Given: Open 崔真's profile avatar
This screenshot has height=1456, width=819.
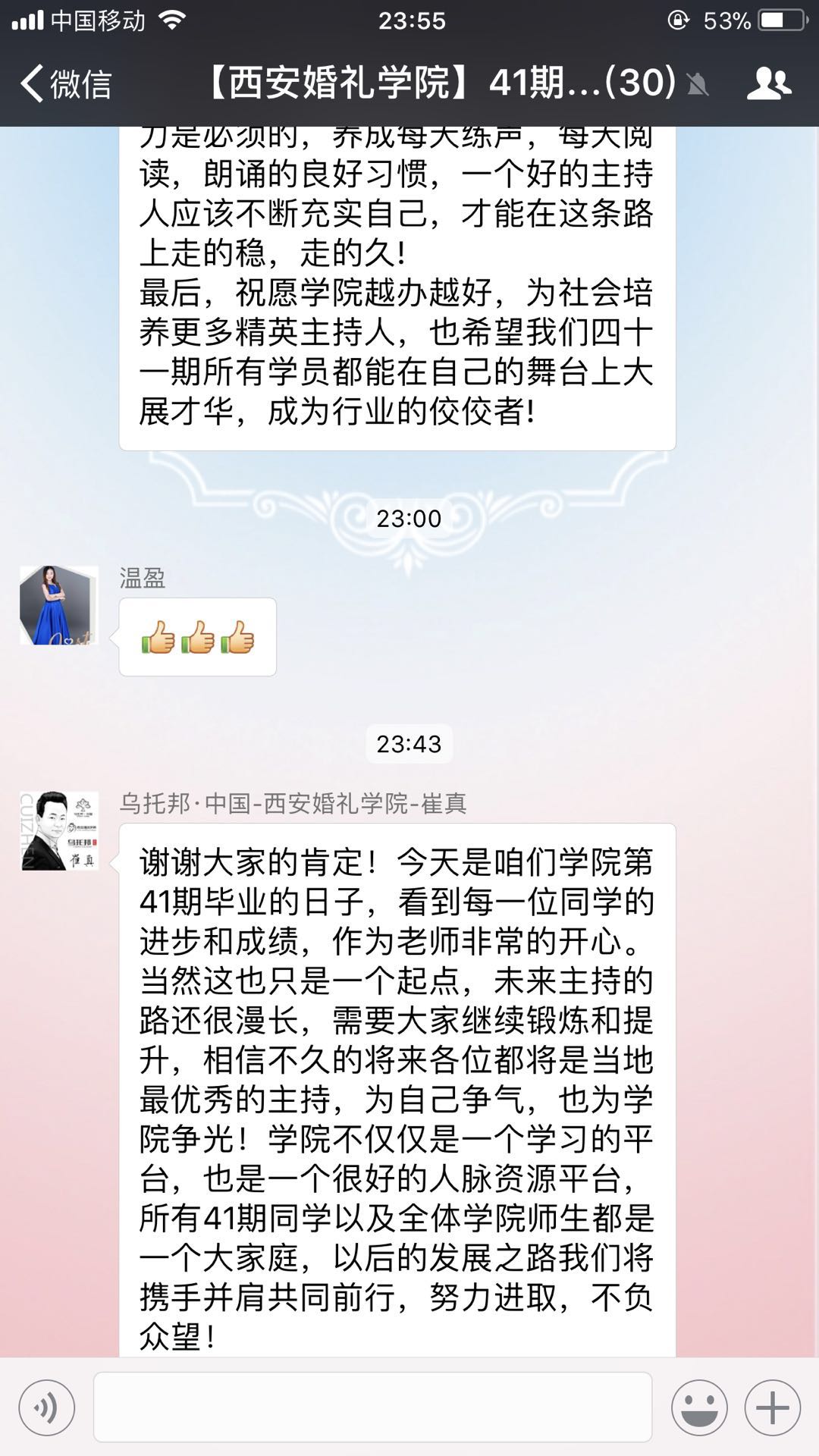Looking at the screenshot, I should [x=59, y=831].
